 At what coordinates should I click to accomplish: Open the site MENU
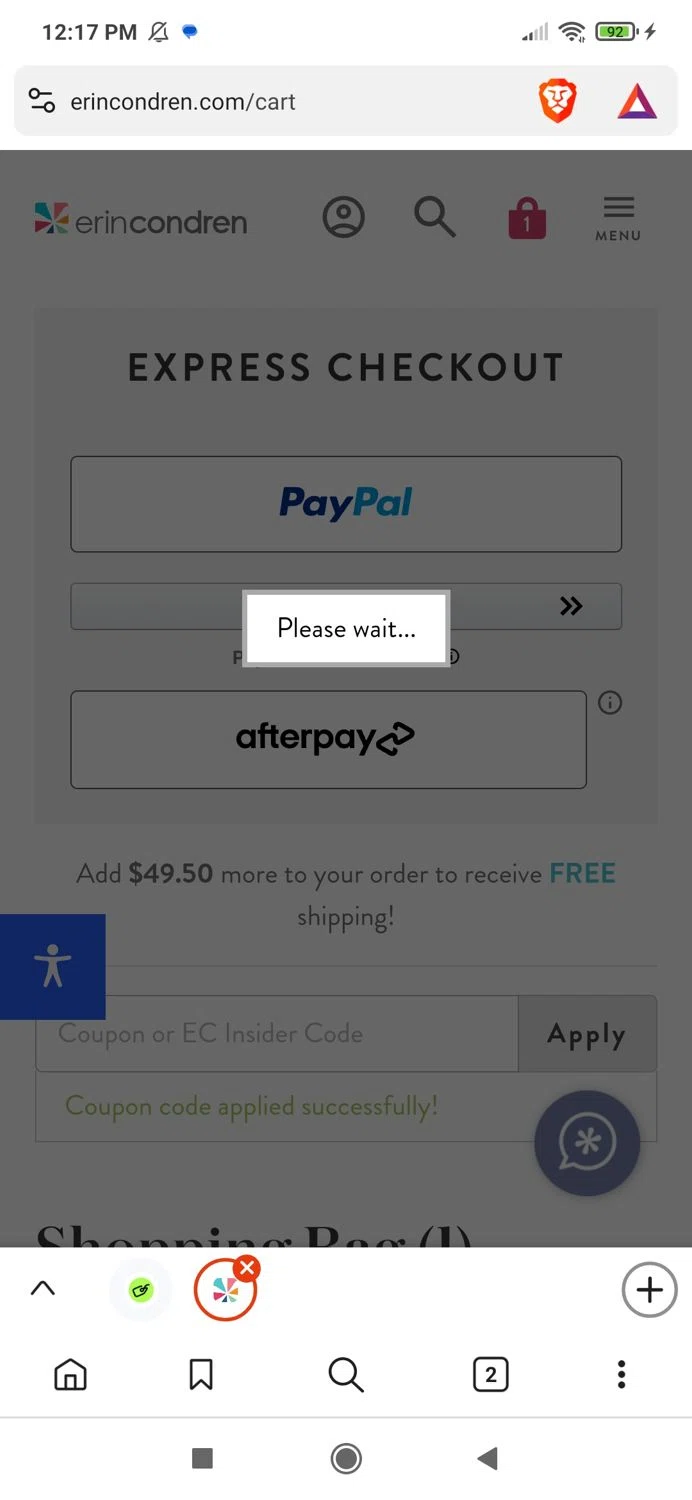(x=618, y=219)
